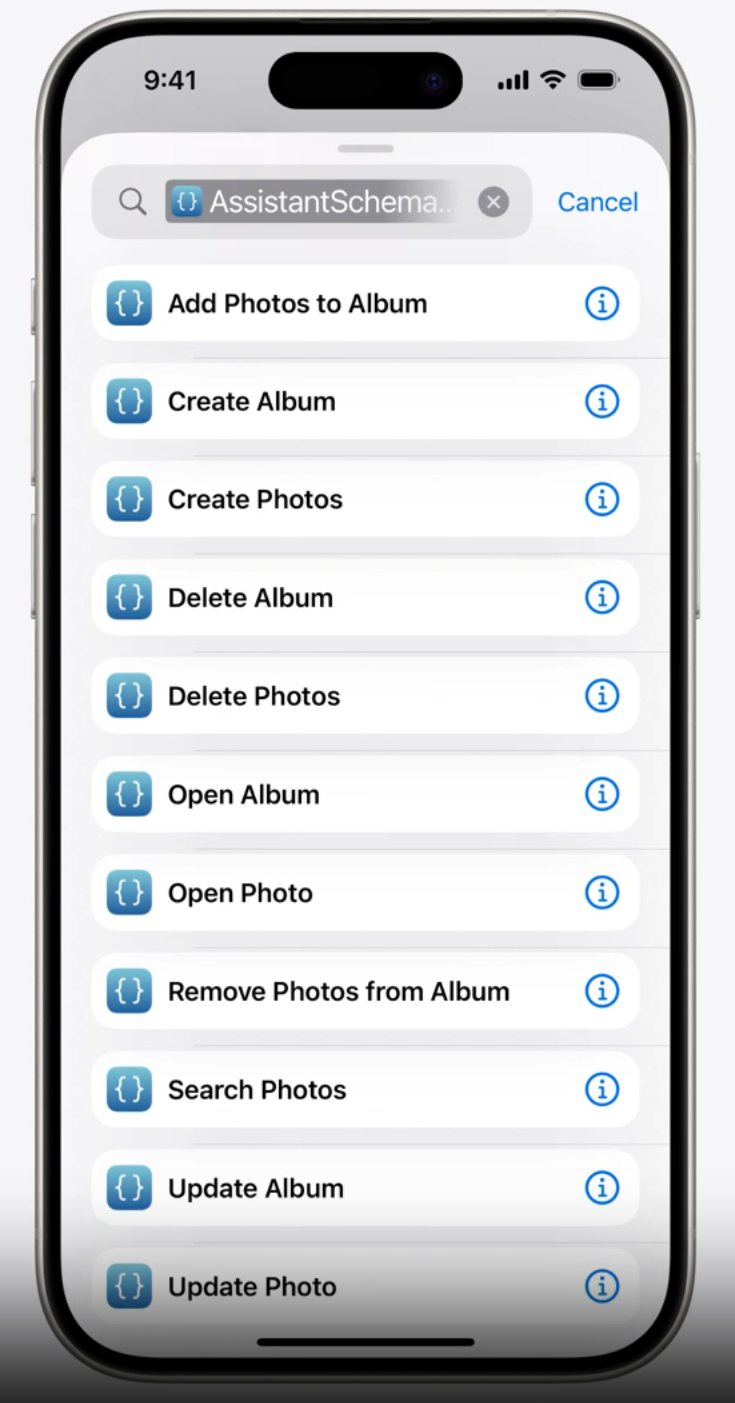Choose the Update Photo action
735x1403 pixels.
[x=365, y=1286]
